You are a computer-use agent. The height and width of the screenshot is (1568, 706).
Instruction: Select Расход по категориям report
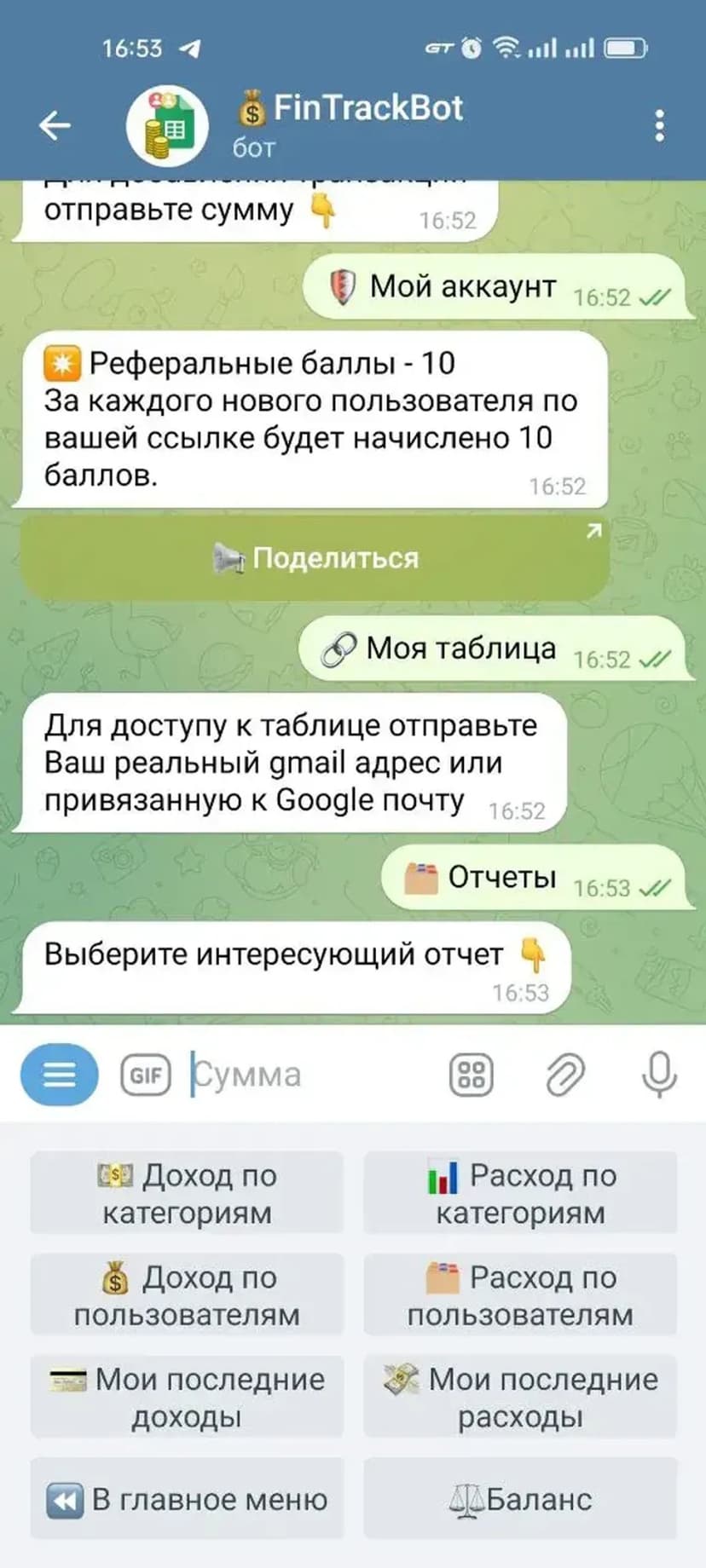(520, 1193)
